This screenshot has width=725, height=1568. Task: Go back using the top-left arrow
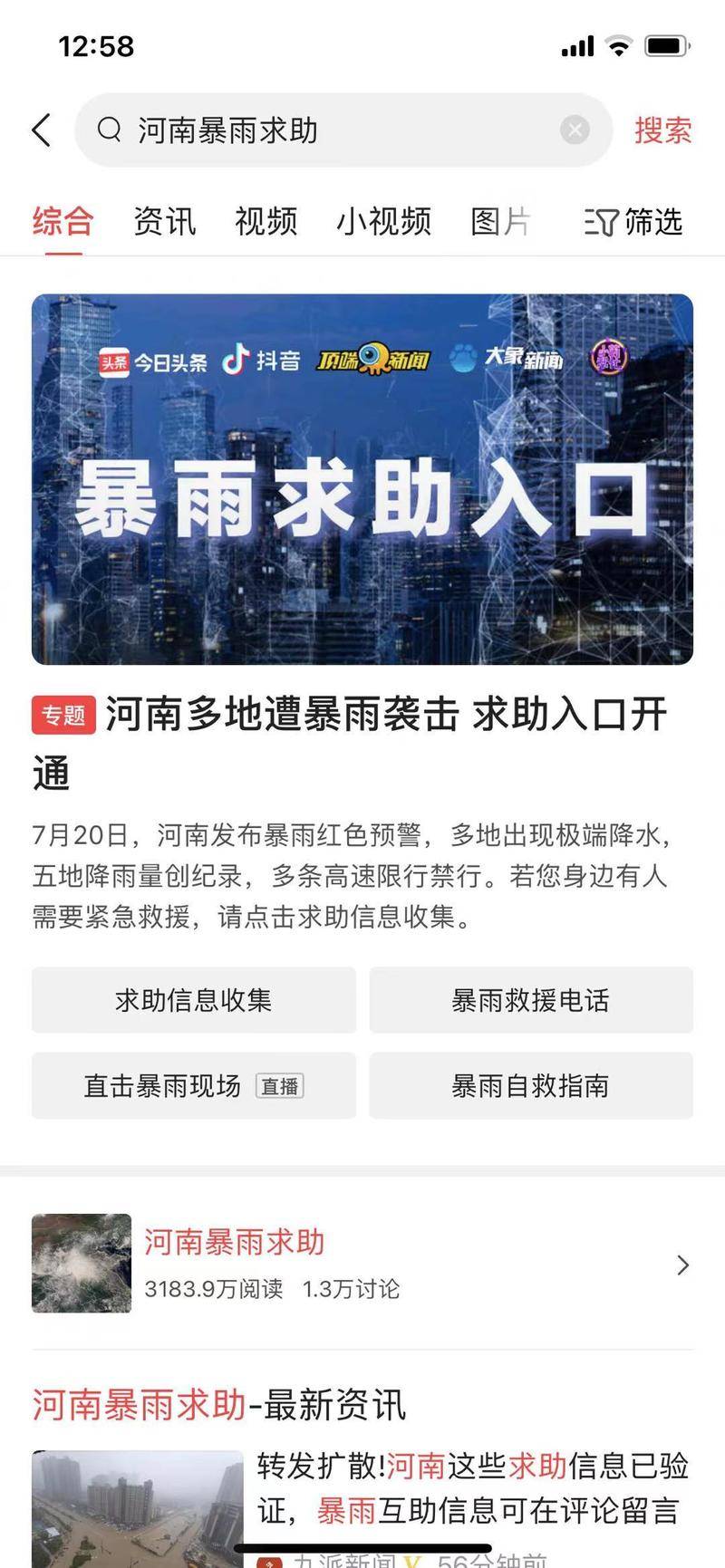coord(42,130)
